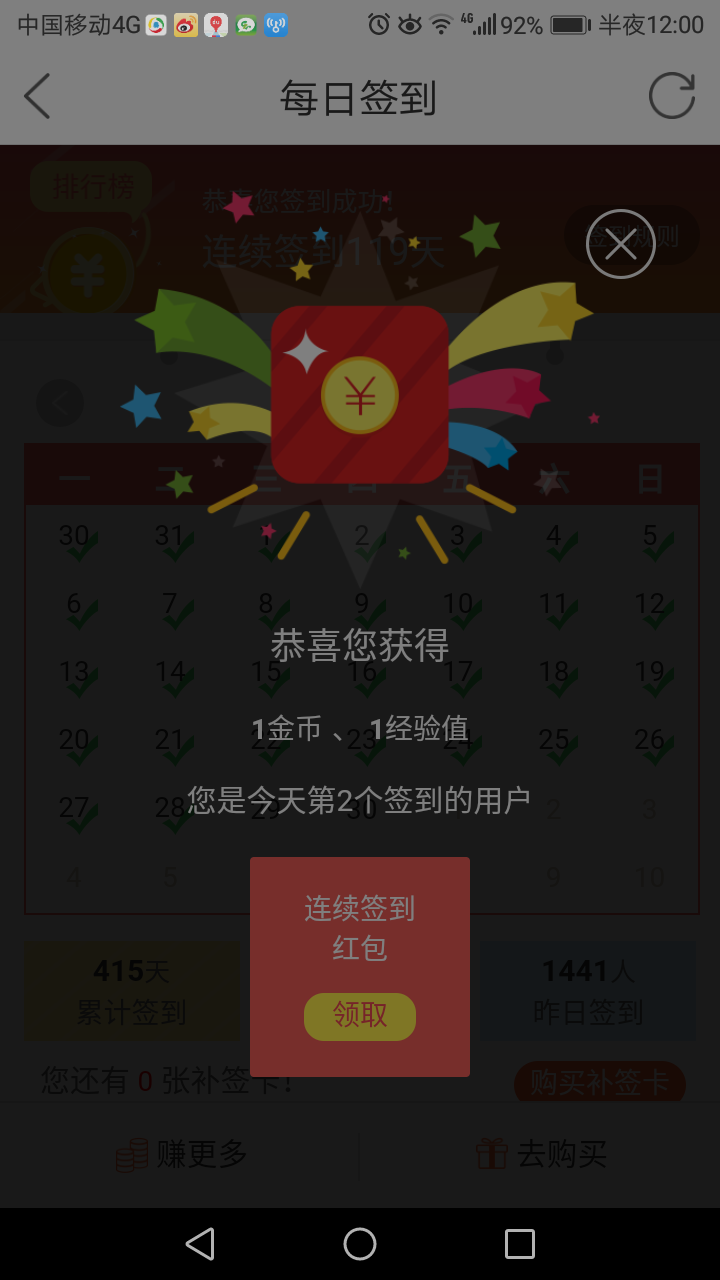
Task: Open recent apps from navigation bar
Action: [520, 1244]
